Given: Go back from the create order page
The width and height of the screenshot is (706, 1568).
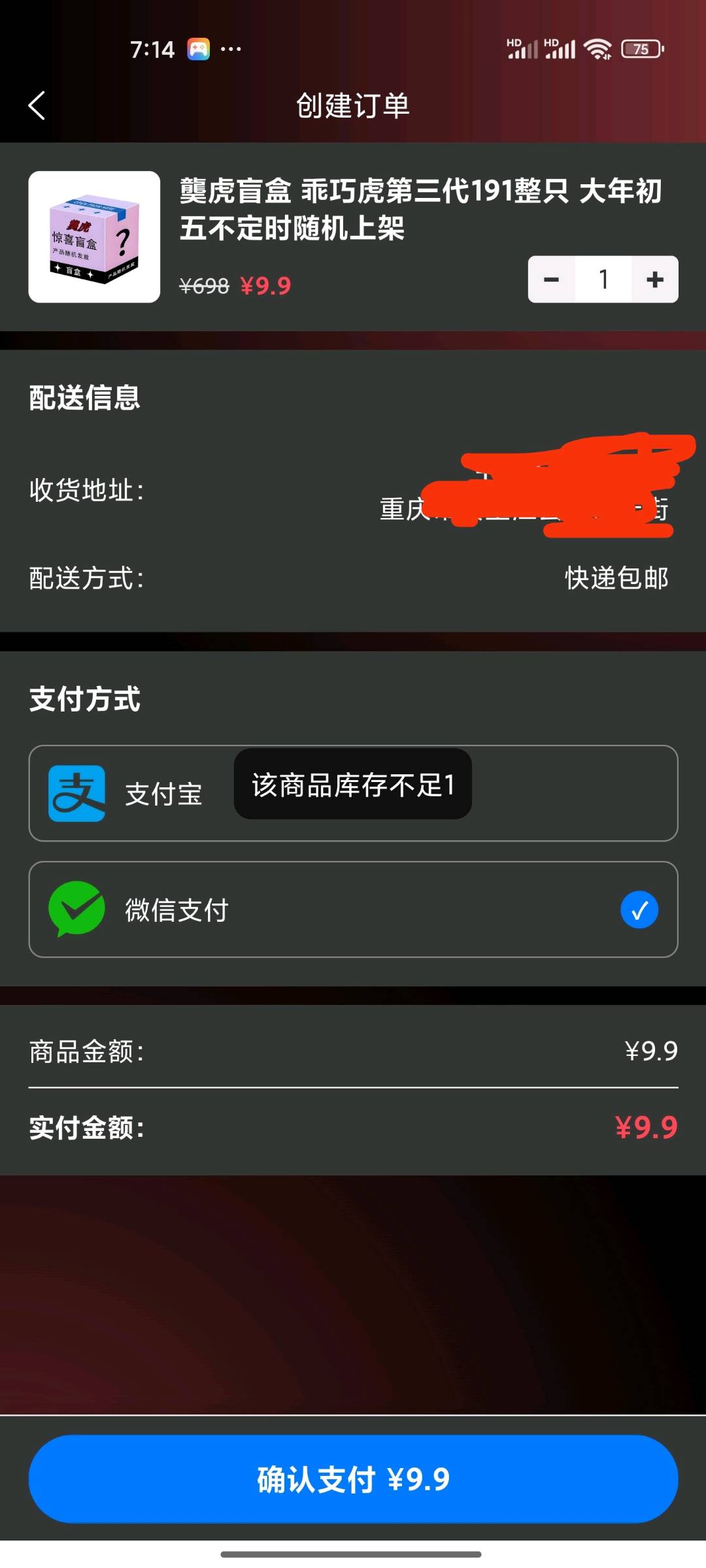Looking at the screenshot, I should [x=37, y=105].
